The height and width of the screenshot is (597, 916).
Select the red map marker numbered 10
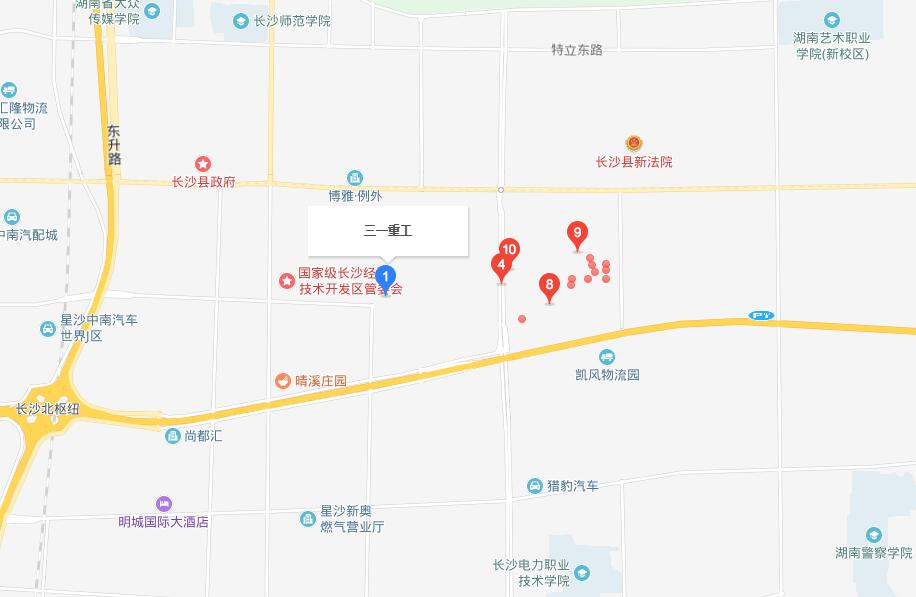pos(510,248)
